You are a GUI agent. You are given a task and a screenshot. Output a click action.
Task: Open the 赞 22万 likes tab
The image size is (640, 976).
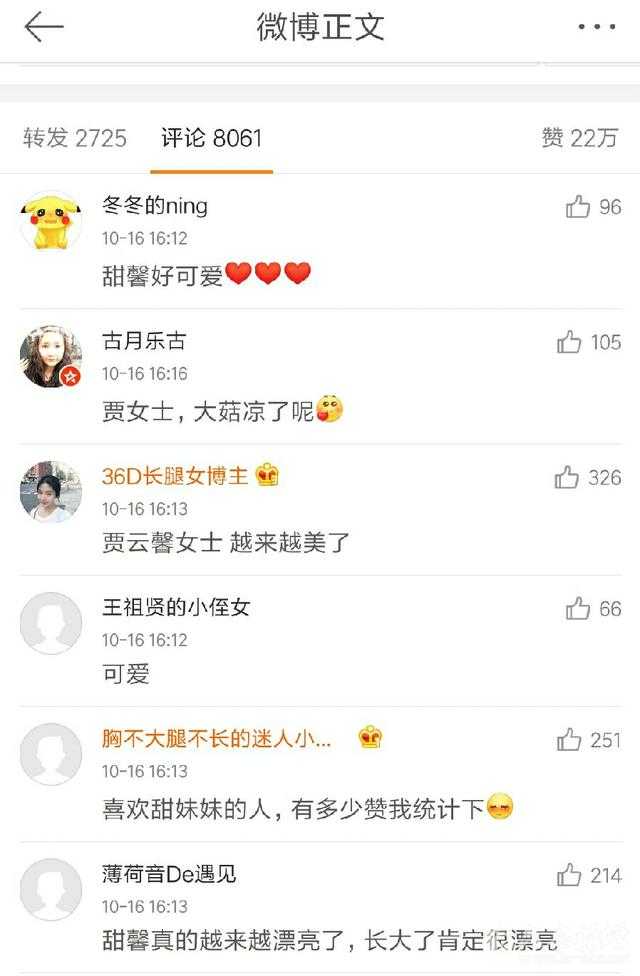click(579, 138)
